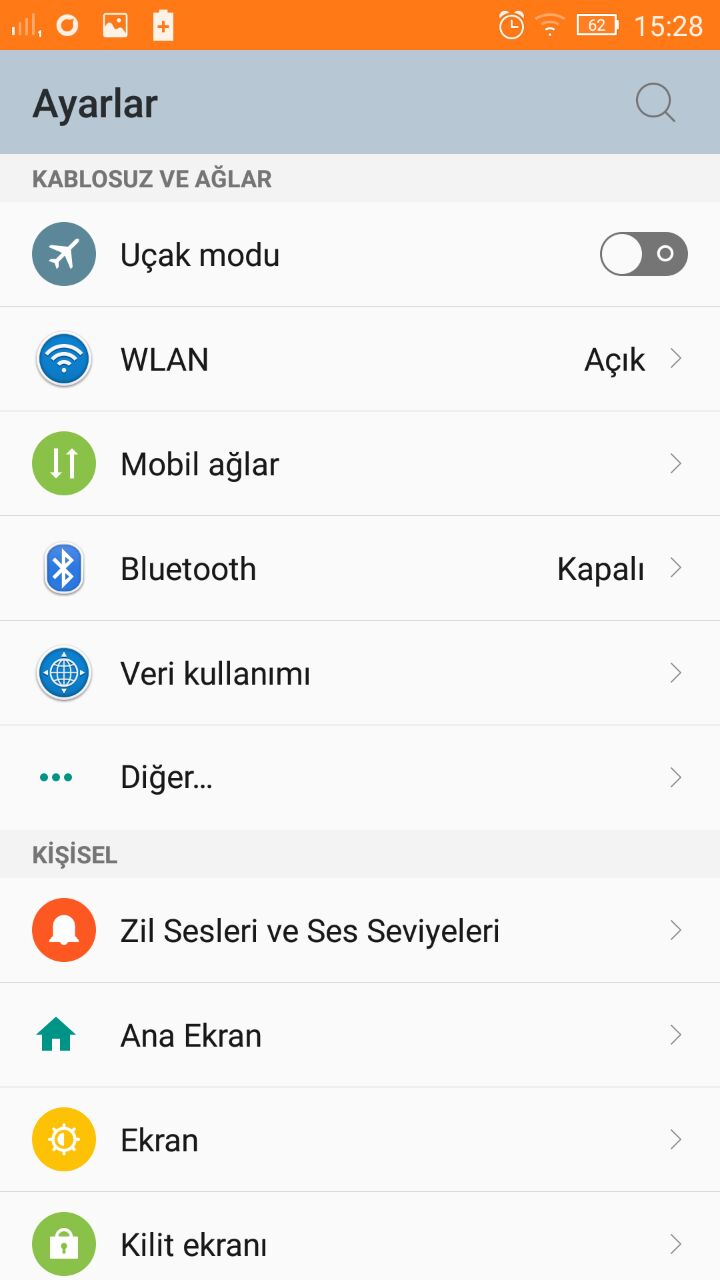Image resolution: width=720 pixels, height=1280 pixels.
Task: Open Mobil ağlar settings
Action: click(360, 464)
